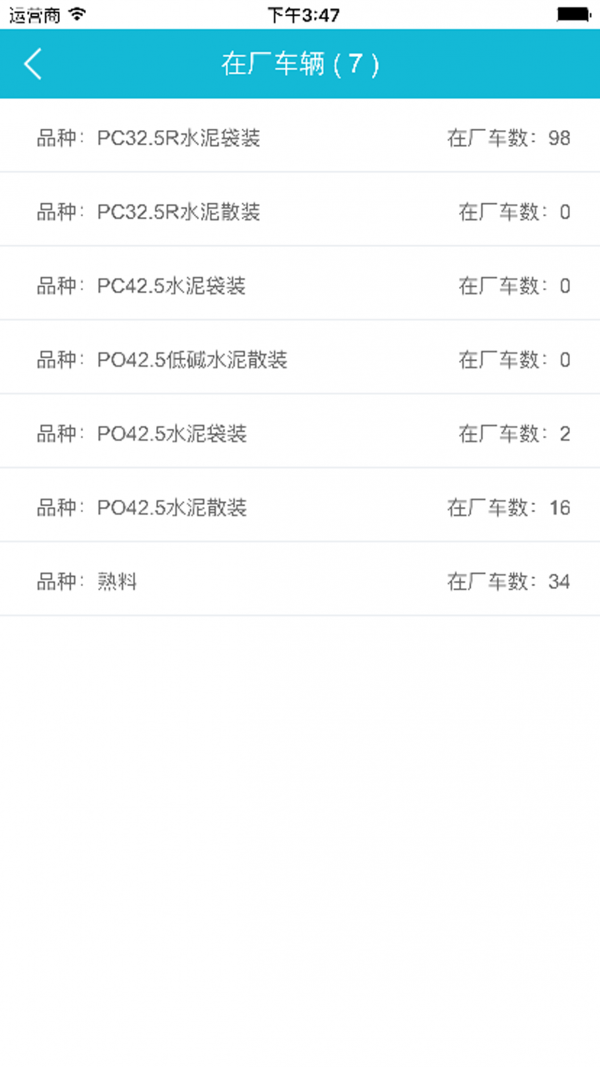
Task: Tap the PO42.5水泥袋装 row
Action: [300, 431]
